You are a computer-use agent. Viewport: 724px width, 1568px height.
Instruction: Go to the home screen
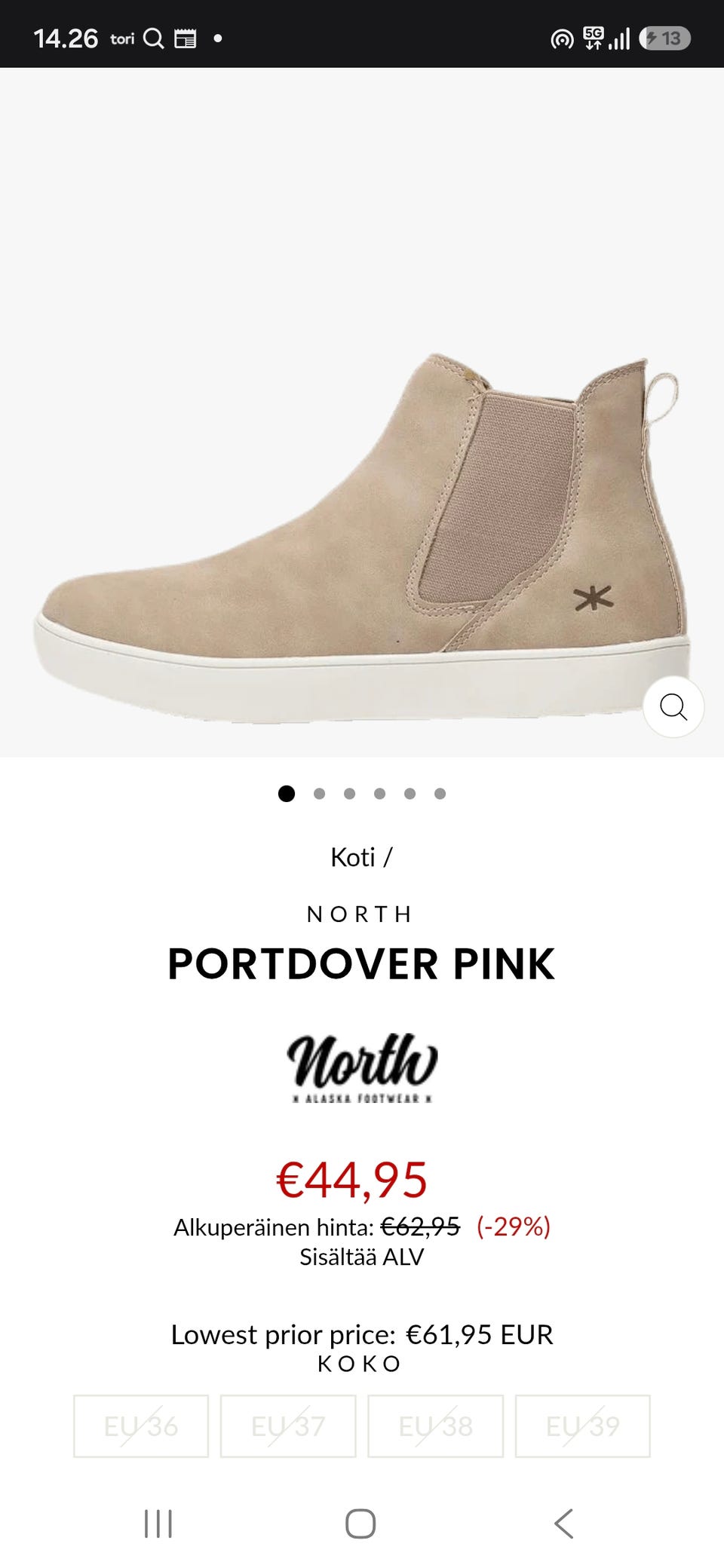point(360,1524)
